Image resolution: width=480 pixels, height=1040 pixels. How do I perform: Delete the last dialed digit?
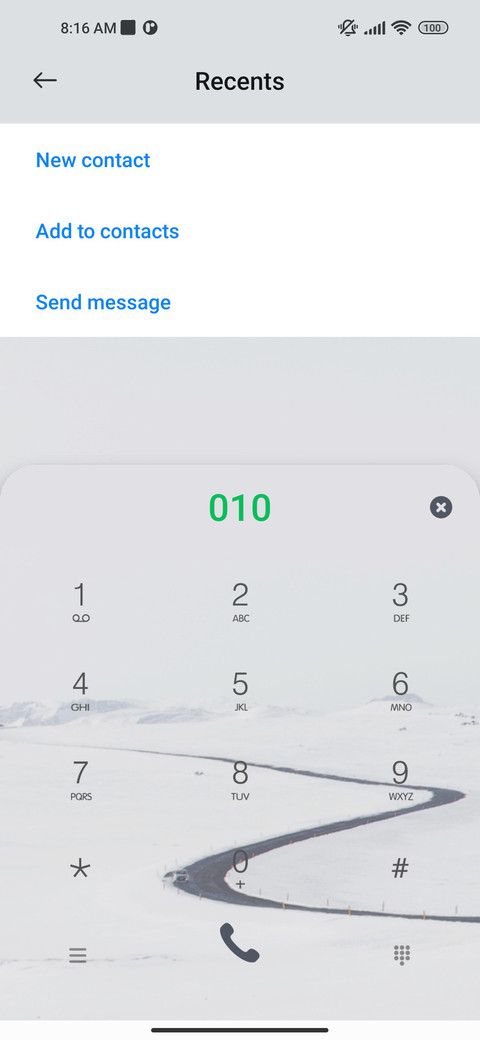(441, 507)
